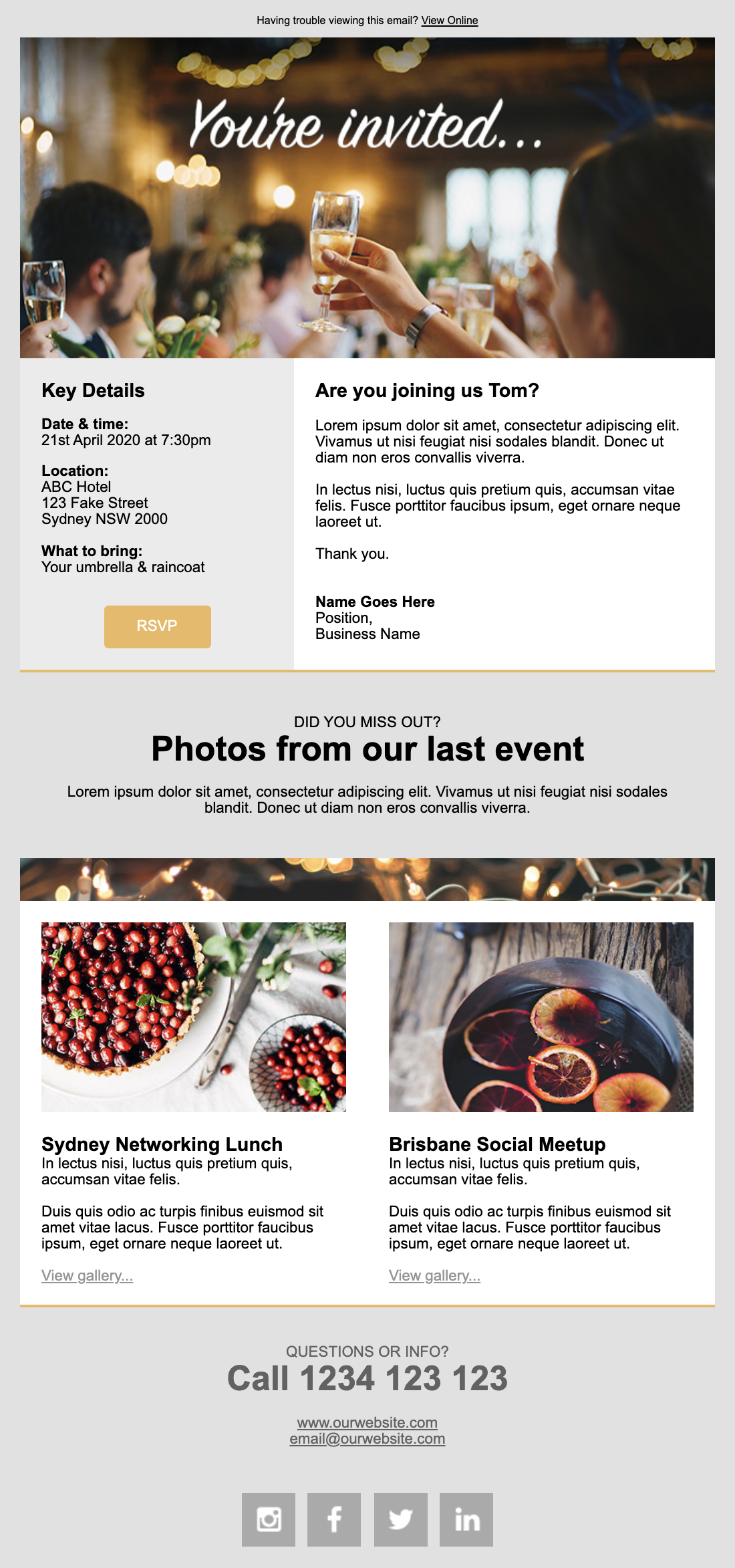The height and width of the screenshot is (1568, 735).
Task: Tap the email@ourwebsite.com address
Action: point(367,1438)
